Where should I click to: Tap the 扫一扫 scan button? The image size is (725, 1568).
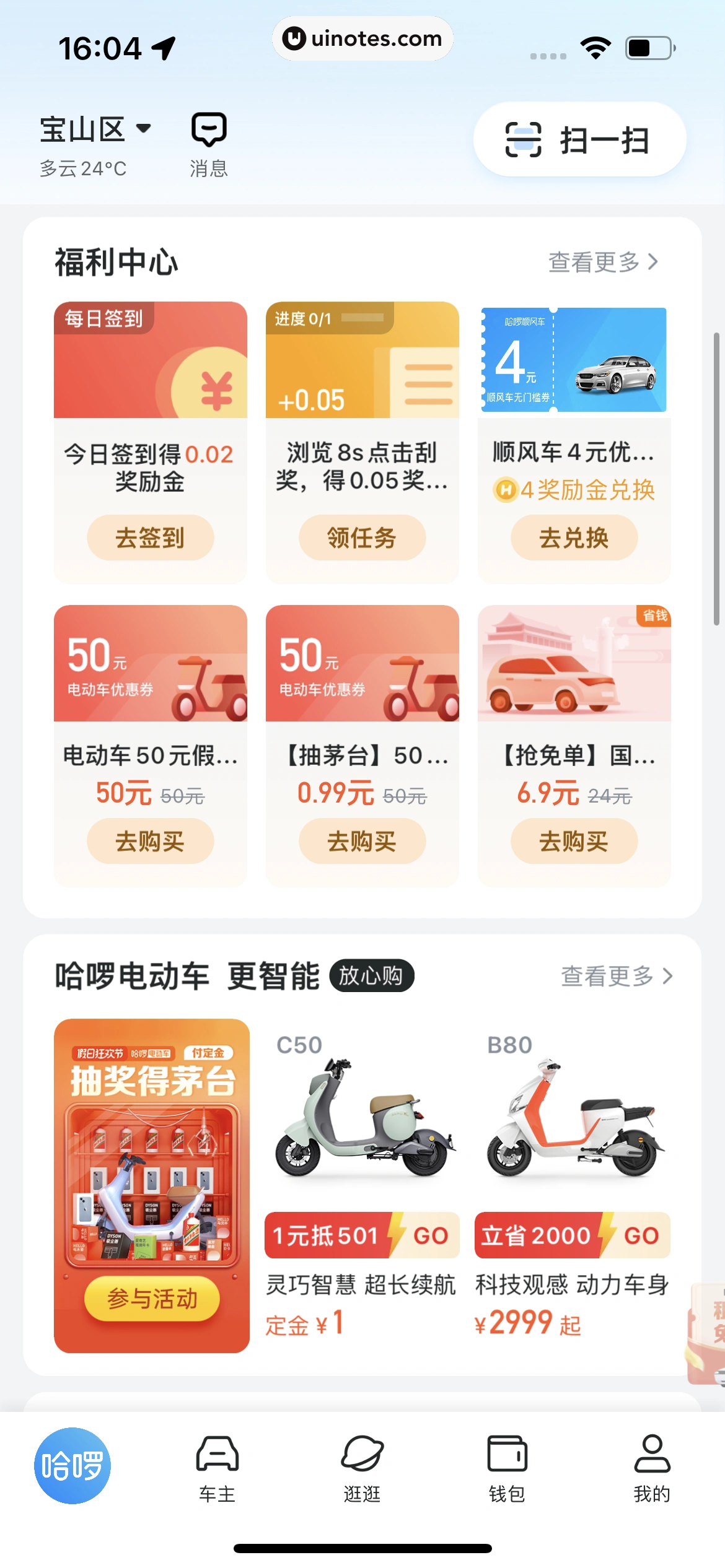coord(579,140)
